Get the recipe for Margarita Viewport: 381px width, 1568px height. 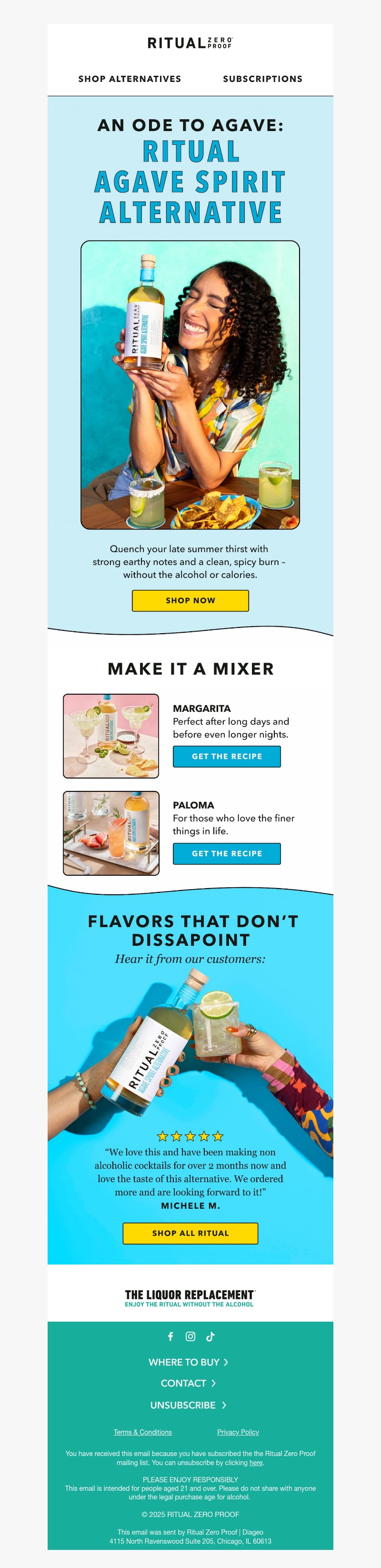226,756
